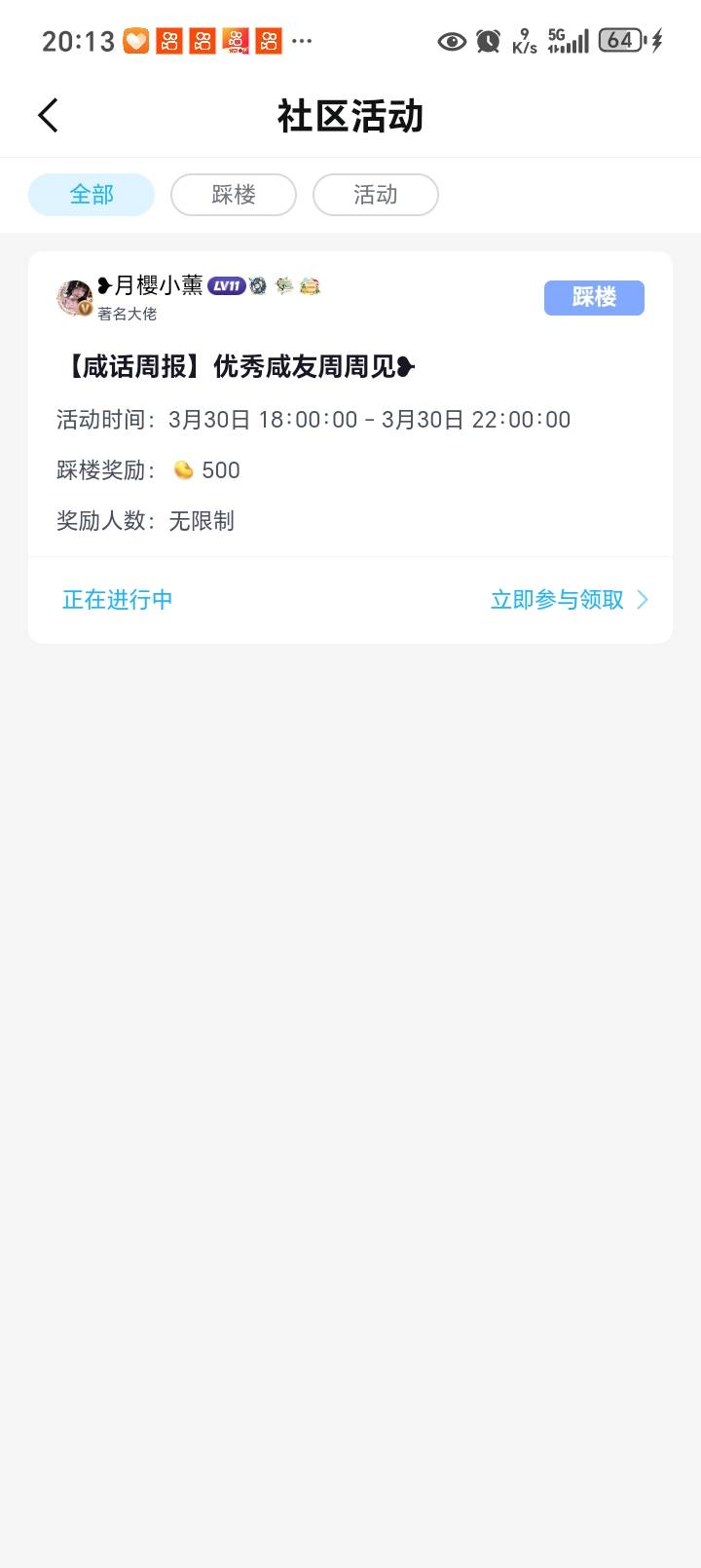701x1568 pixels.
Task: Open 月樱小薰's profile avatar
Action: [75, 297]
